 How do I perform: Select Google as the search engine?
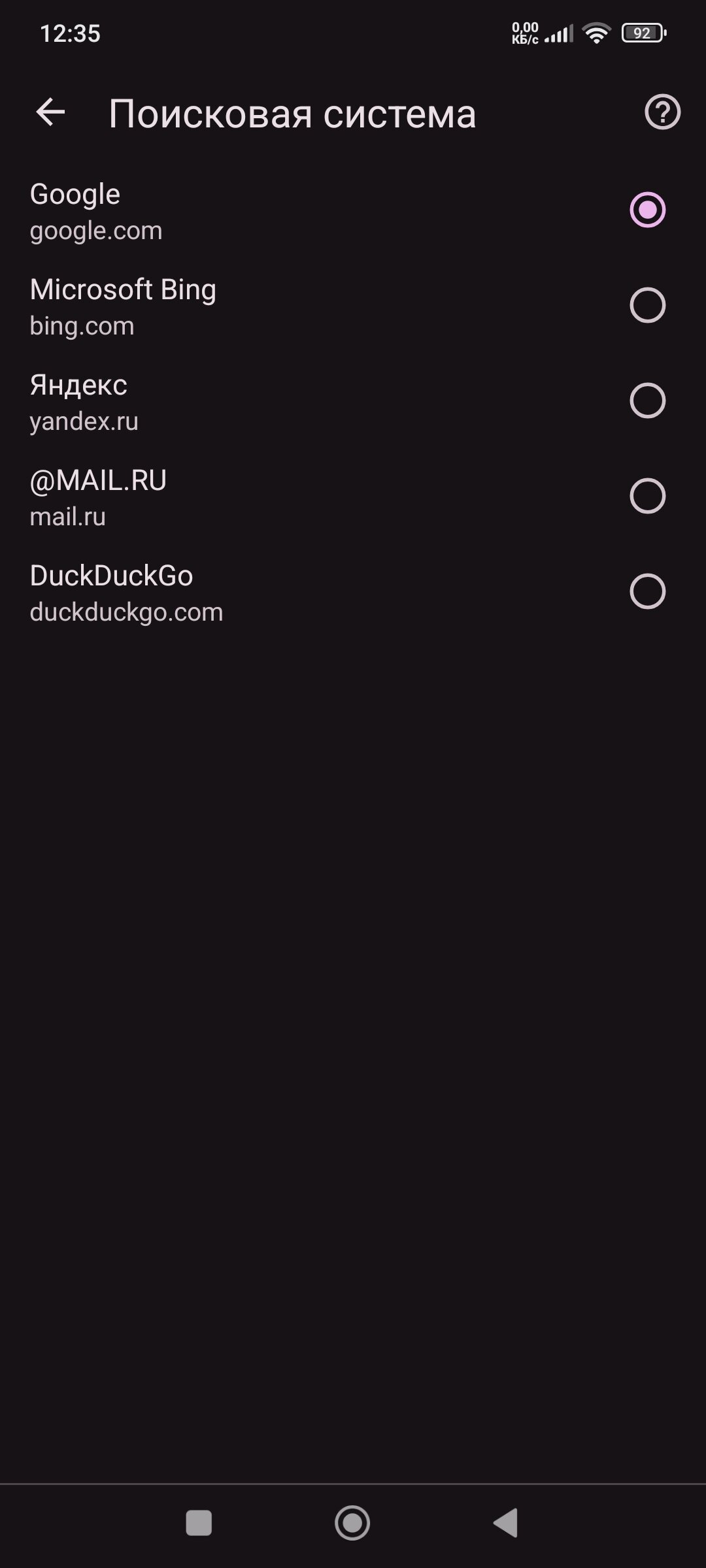click(647, 210)
